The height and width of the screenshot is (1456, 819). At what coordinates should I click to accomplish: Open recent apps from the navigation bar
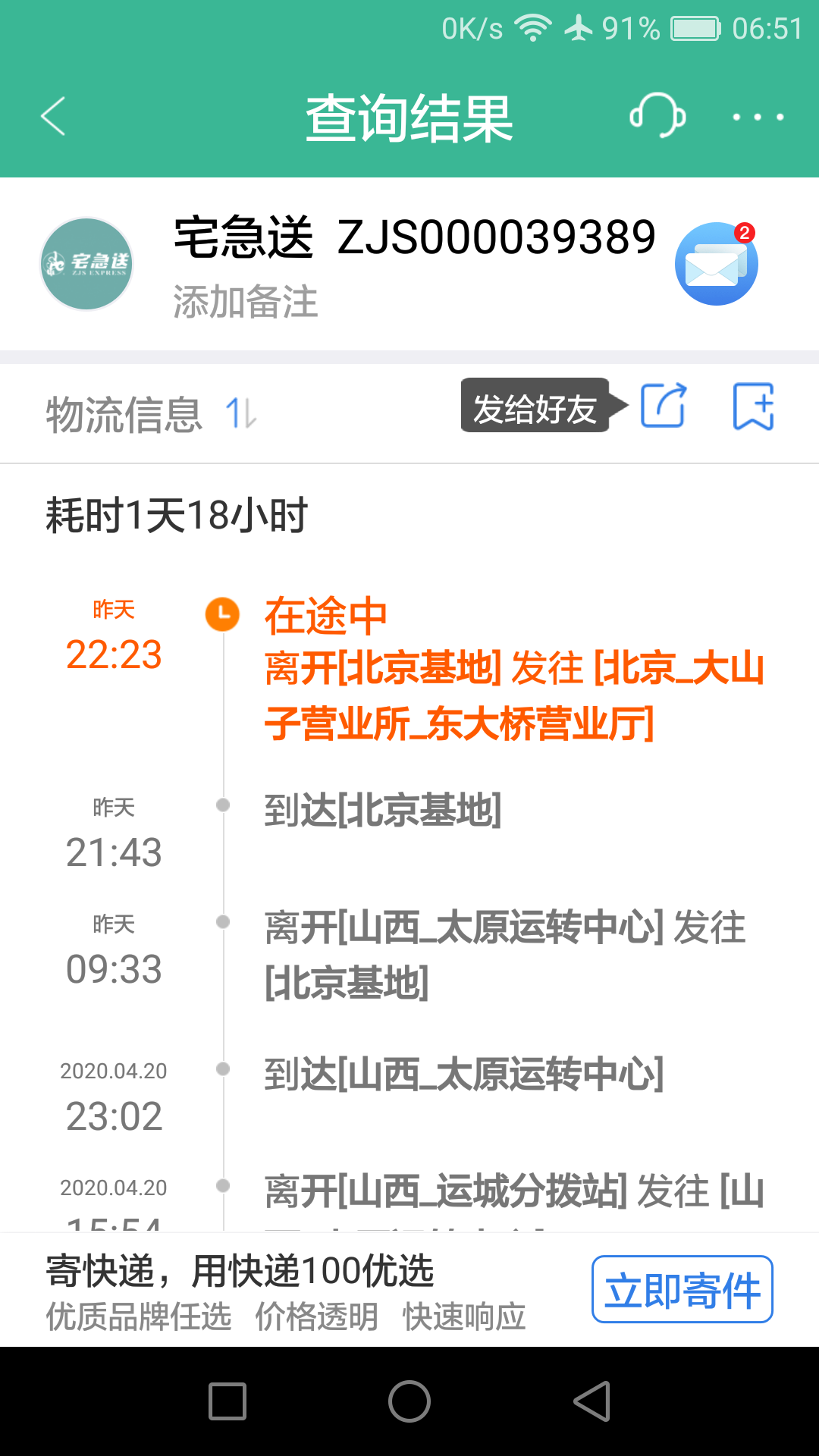pyautogui.click(x=227, y=1401)
